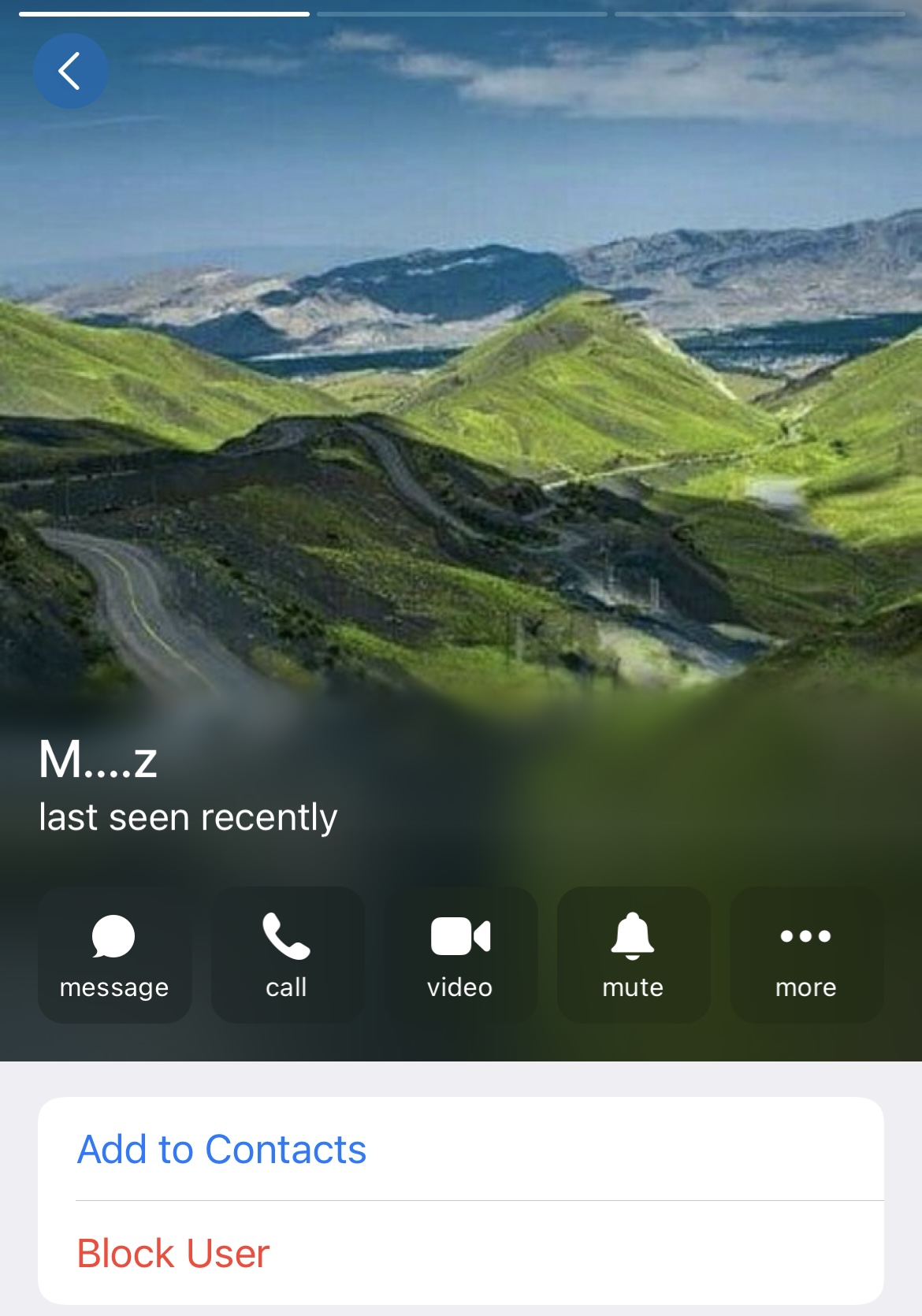
Task: Tap the message button
Action: [x=114, y=955]
